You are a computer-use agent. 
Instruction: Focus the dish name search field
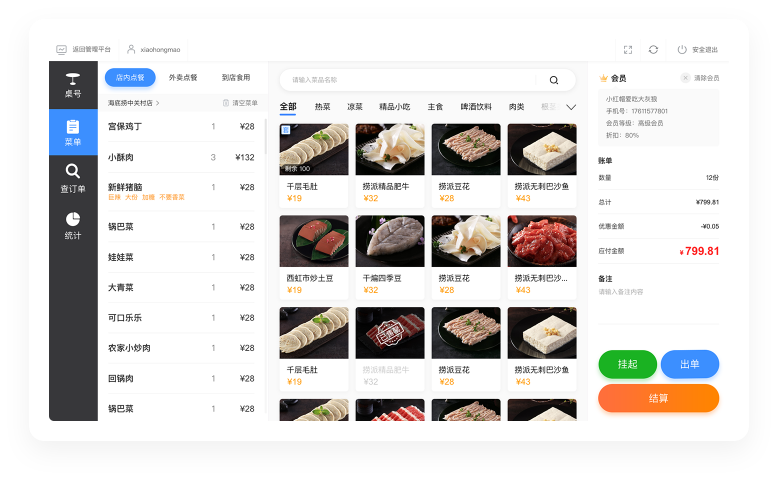410,80
